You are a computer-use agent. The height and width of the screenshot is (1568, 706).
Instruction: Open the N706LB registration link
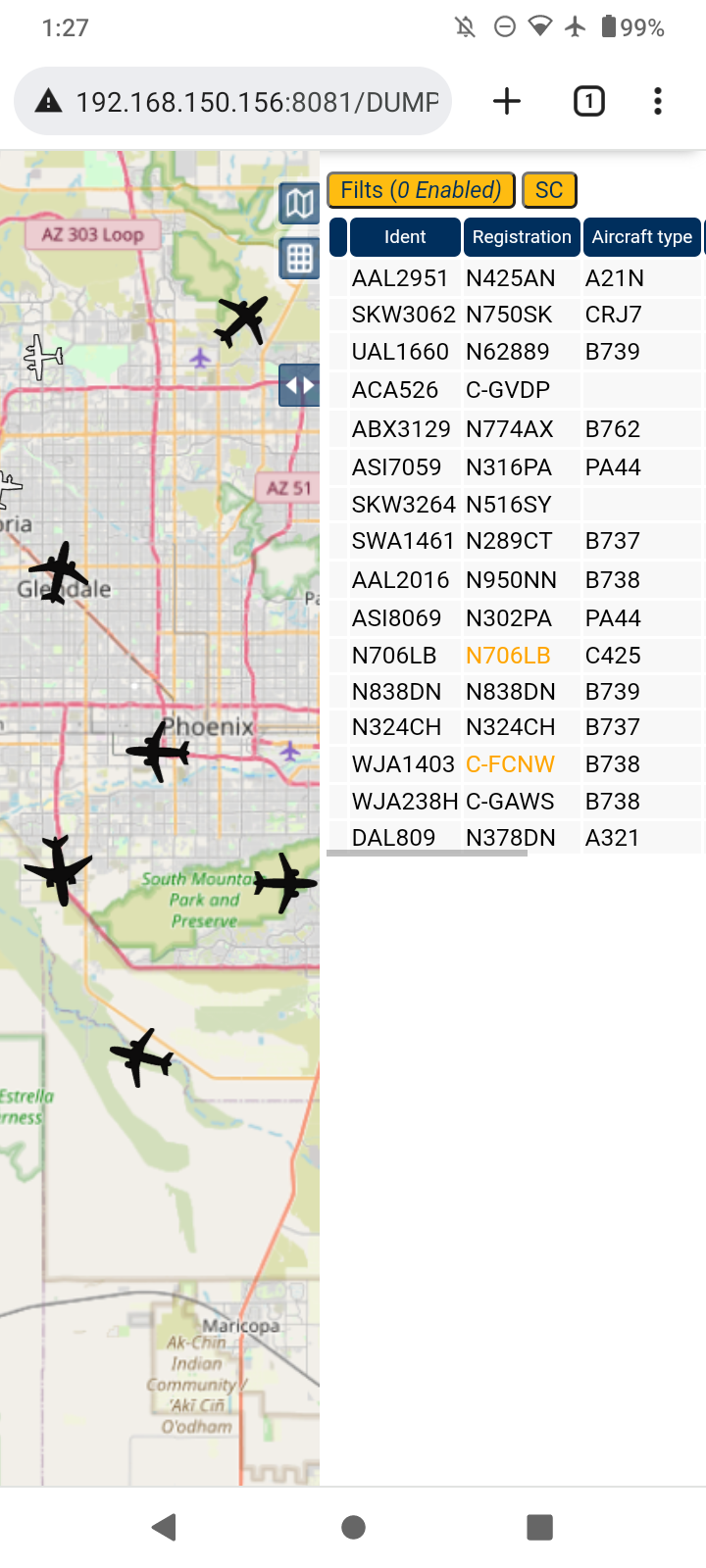508,656
